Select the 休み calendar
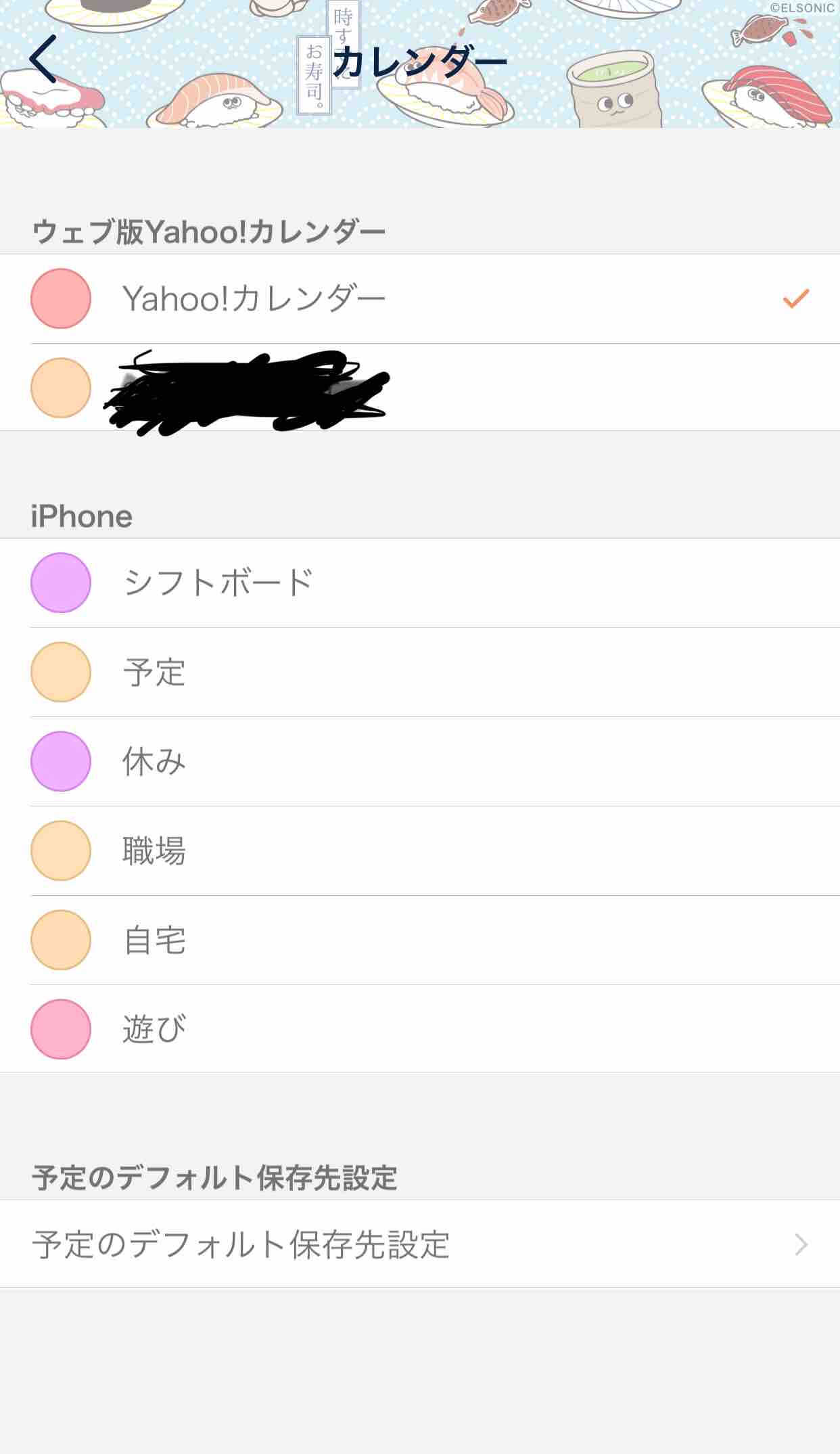Image resolution: width=840 pixels, height=1454 pixels. point(420,761)
